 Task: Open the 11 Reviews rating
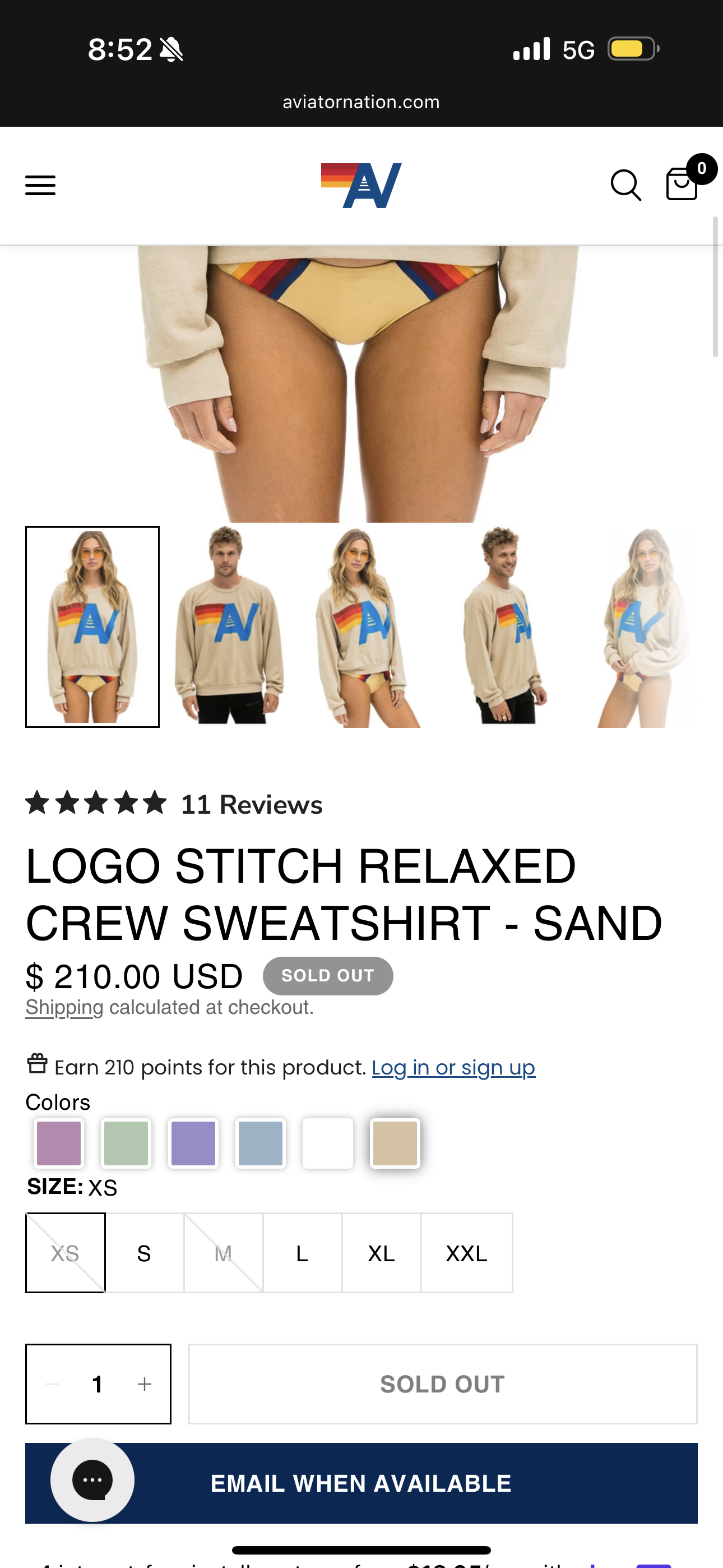(251, 804)
